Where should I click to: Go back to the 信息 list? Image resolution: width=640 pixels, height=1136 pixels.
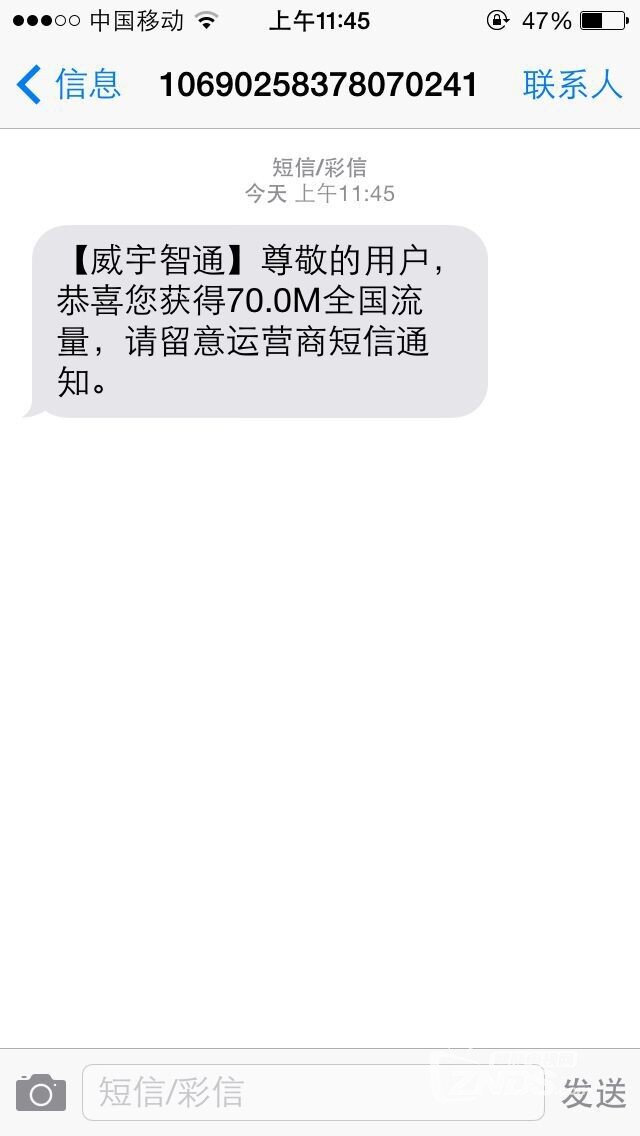(68, 85)
